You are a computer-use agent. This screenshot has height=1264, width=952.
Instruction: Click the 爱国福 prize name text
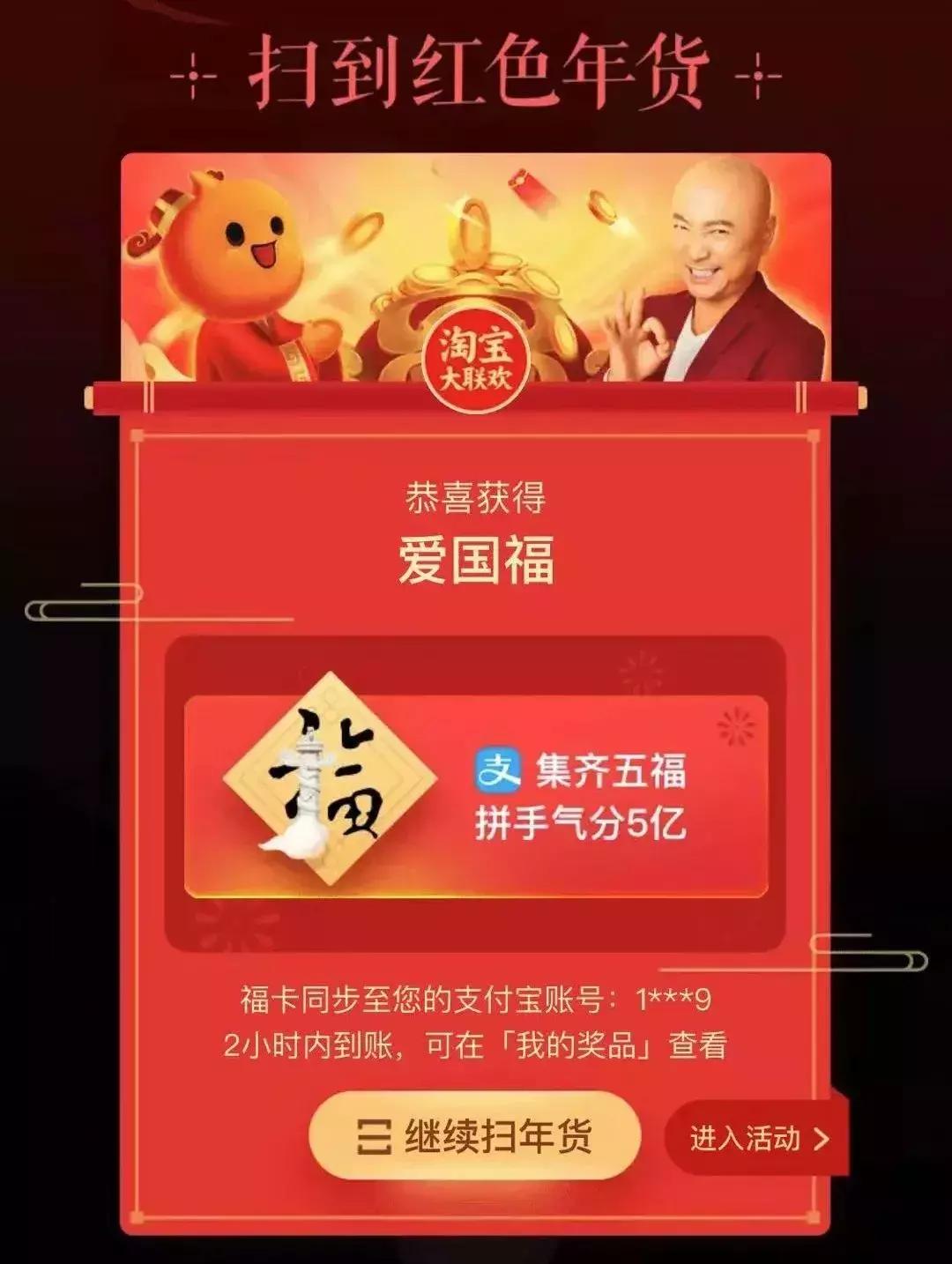tap(476, 561)
